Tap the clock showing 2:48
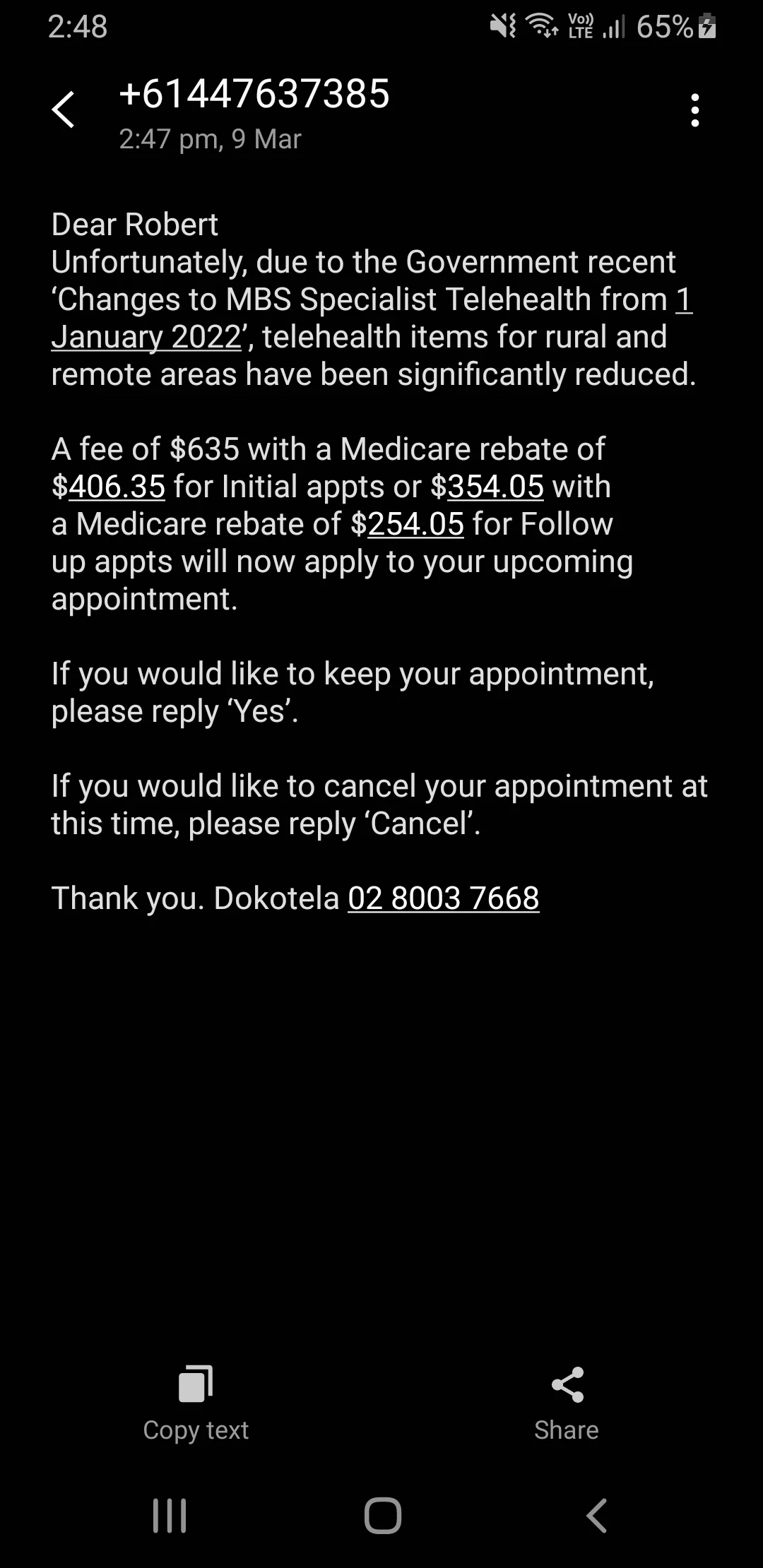The image size is (763, 1568). (x=78, y=28)
